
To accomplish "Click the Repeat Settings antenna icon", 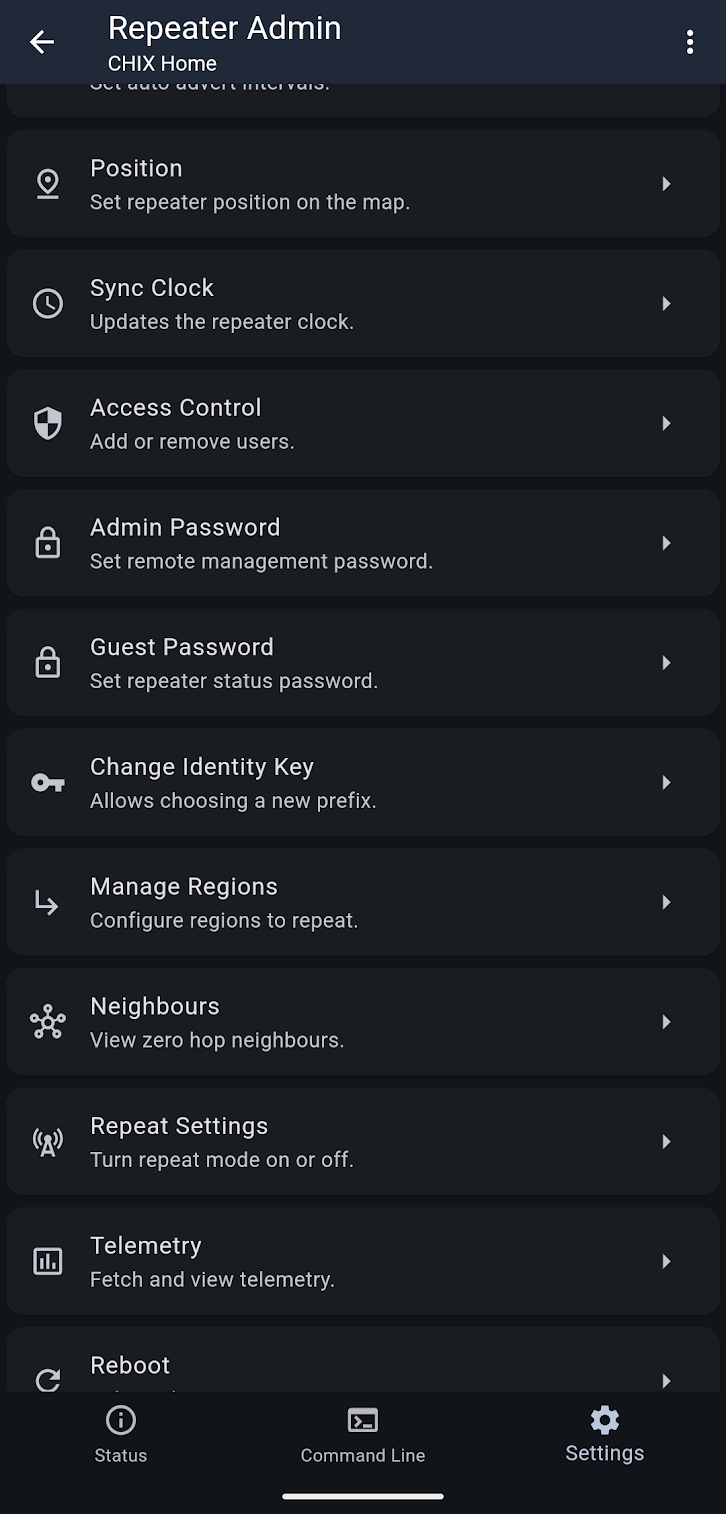I will [48, 1141].
